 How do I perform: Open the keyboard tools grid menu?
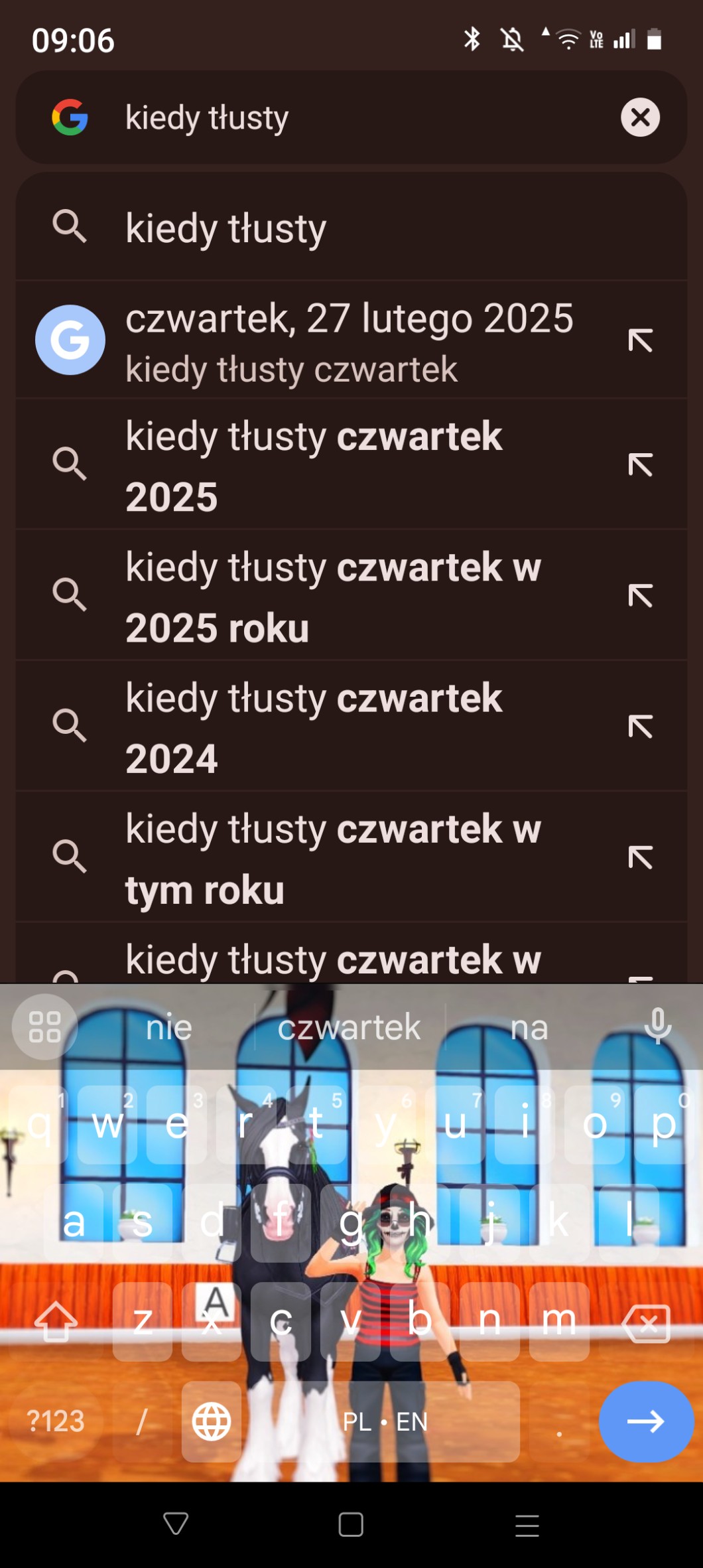pos(44,1027)
